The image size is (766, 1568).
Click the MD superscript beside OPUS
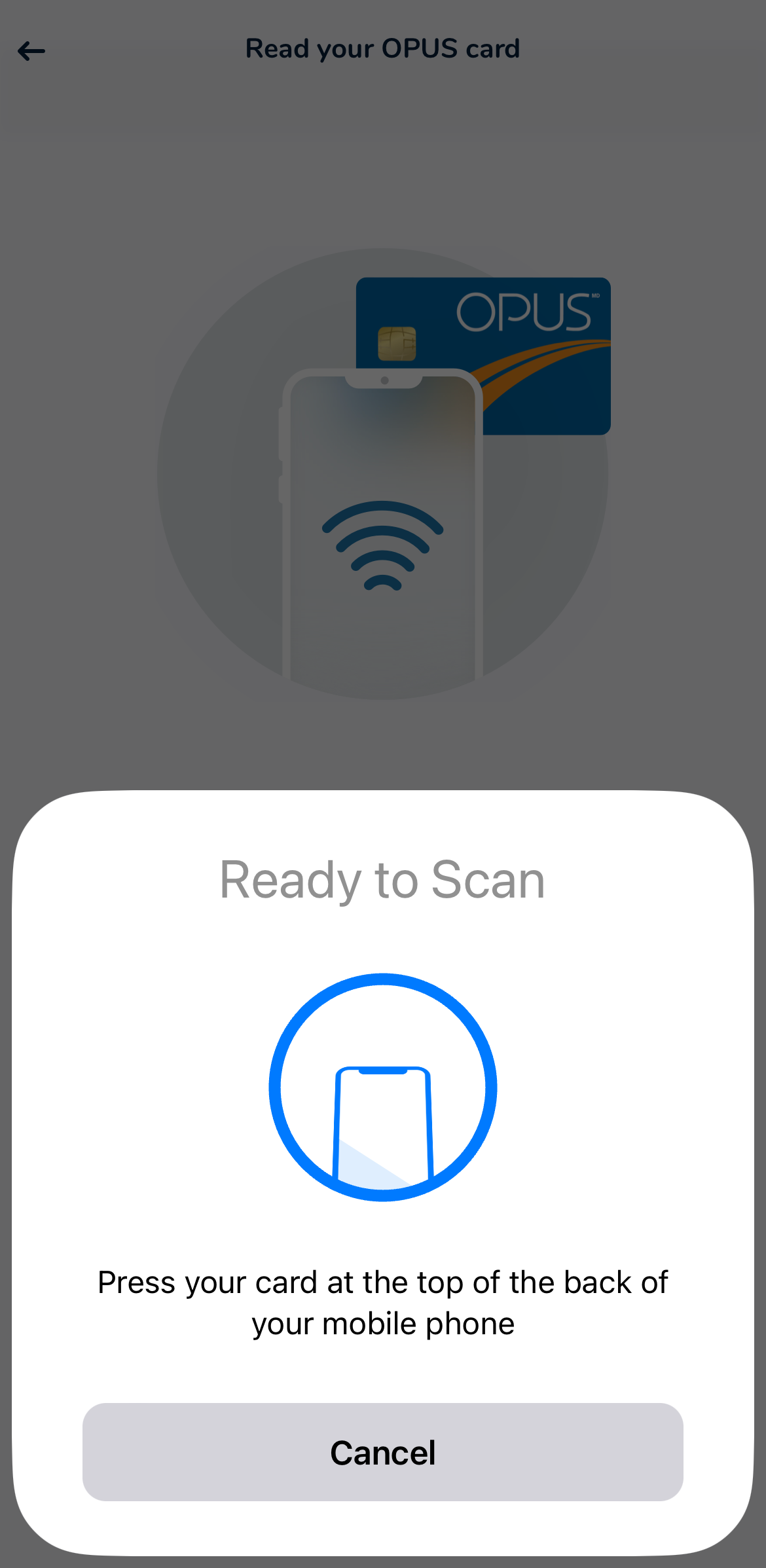[597, 296]
